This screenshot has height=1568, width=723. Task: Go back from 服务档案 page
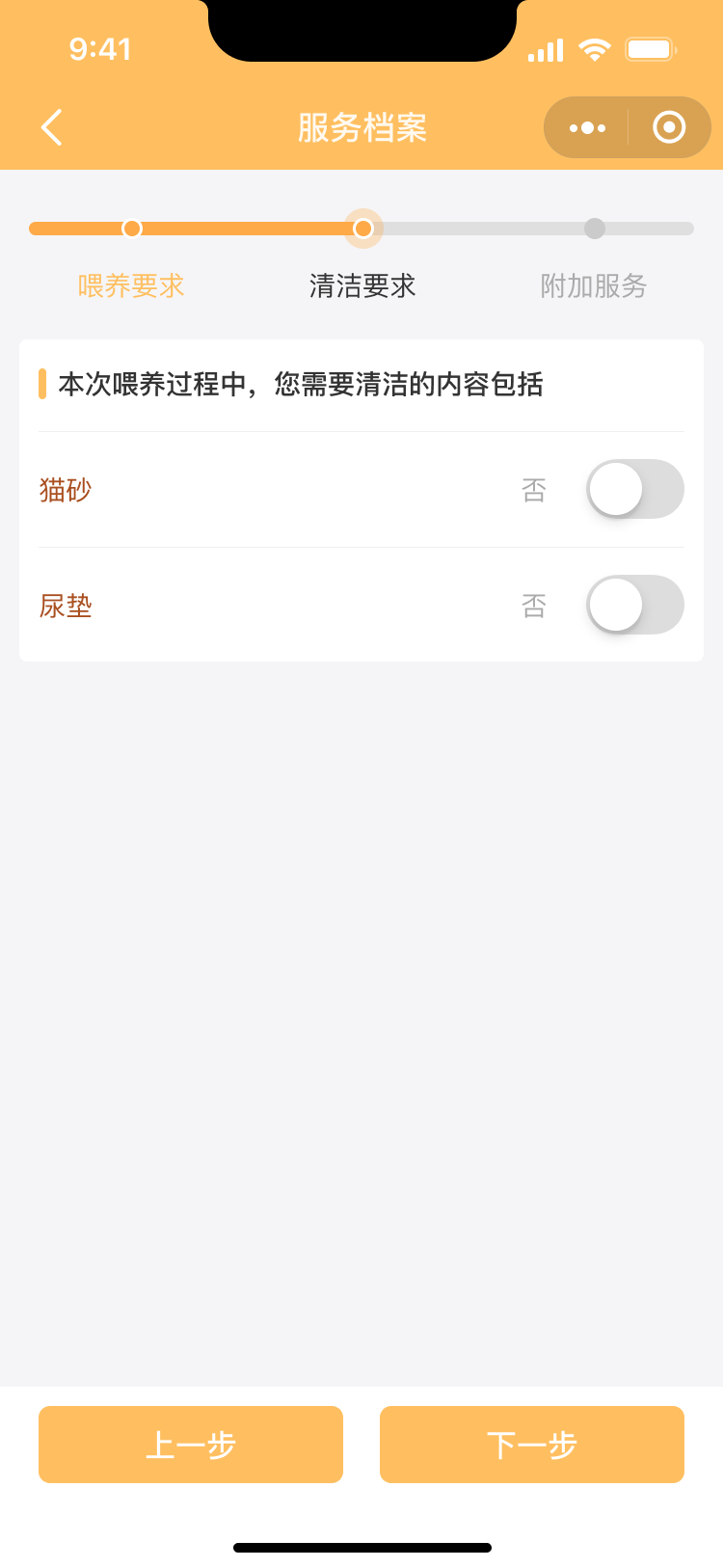(52, 127)
